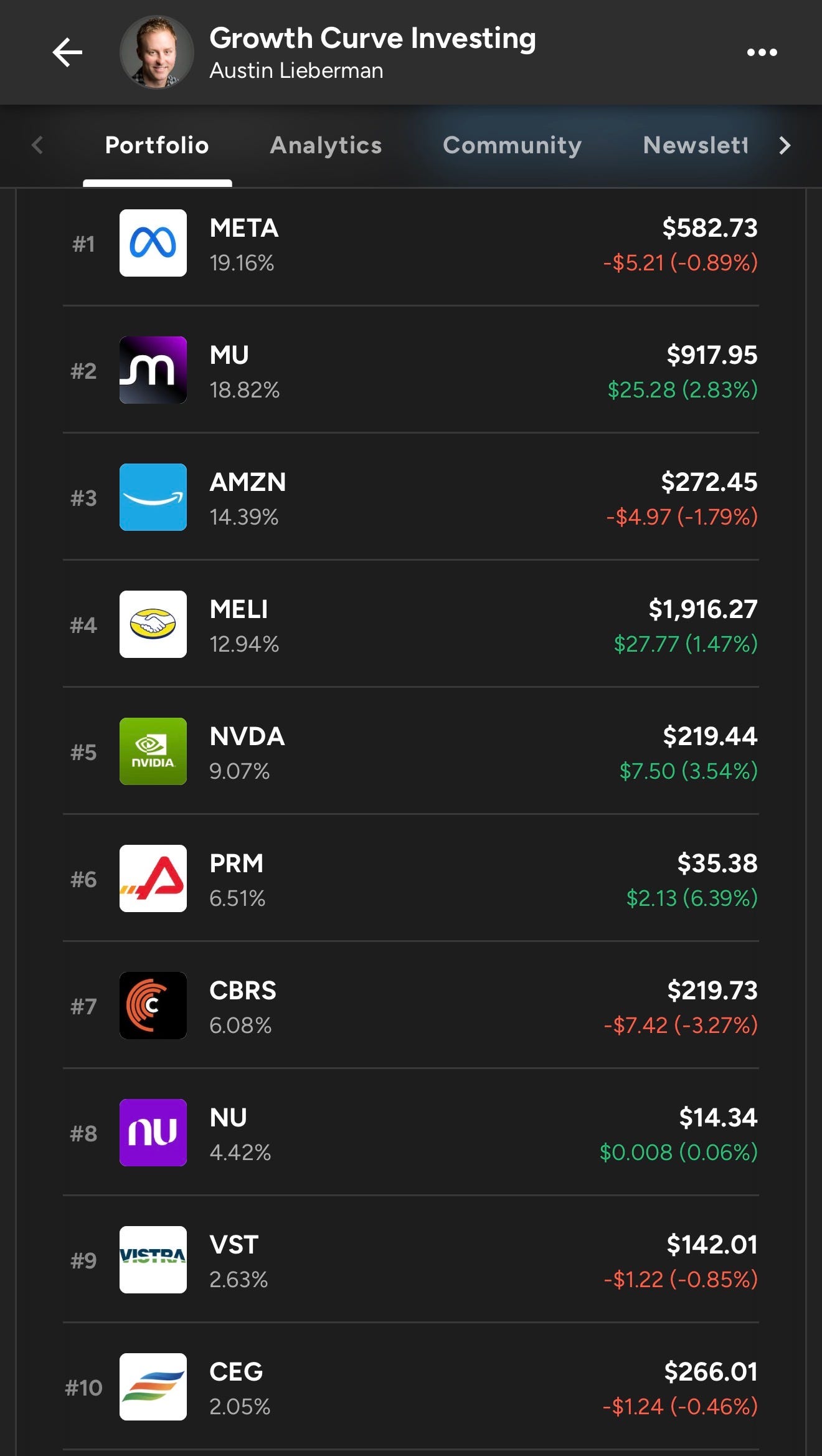Open the MELI holding row

411,624
